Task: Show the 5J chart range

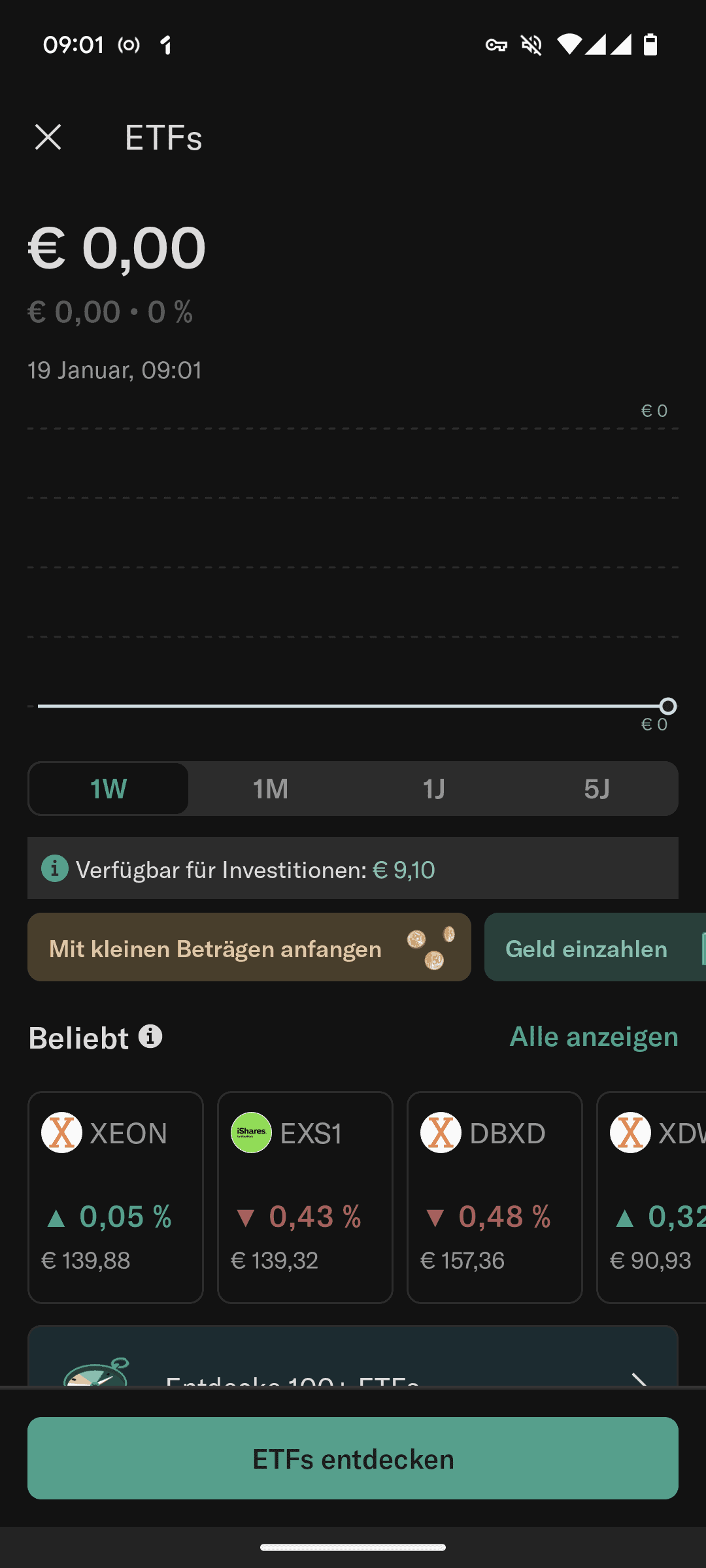Action: tap(596, 789)
